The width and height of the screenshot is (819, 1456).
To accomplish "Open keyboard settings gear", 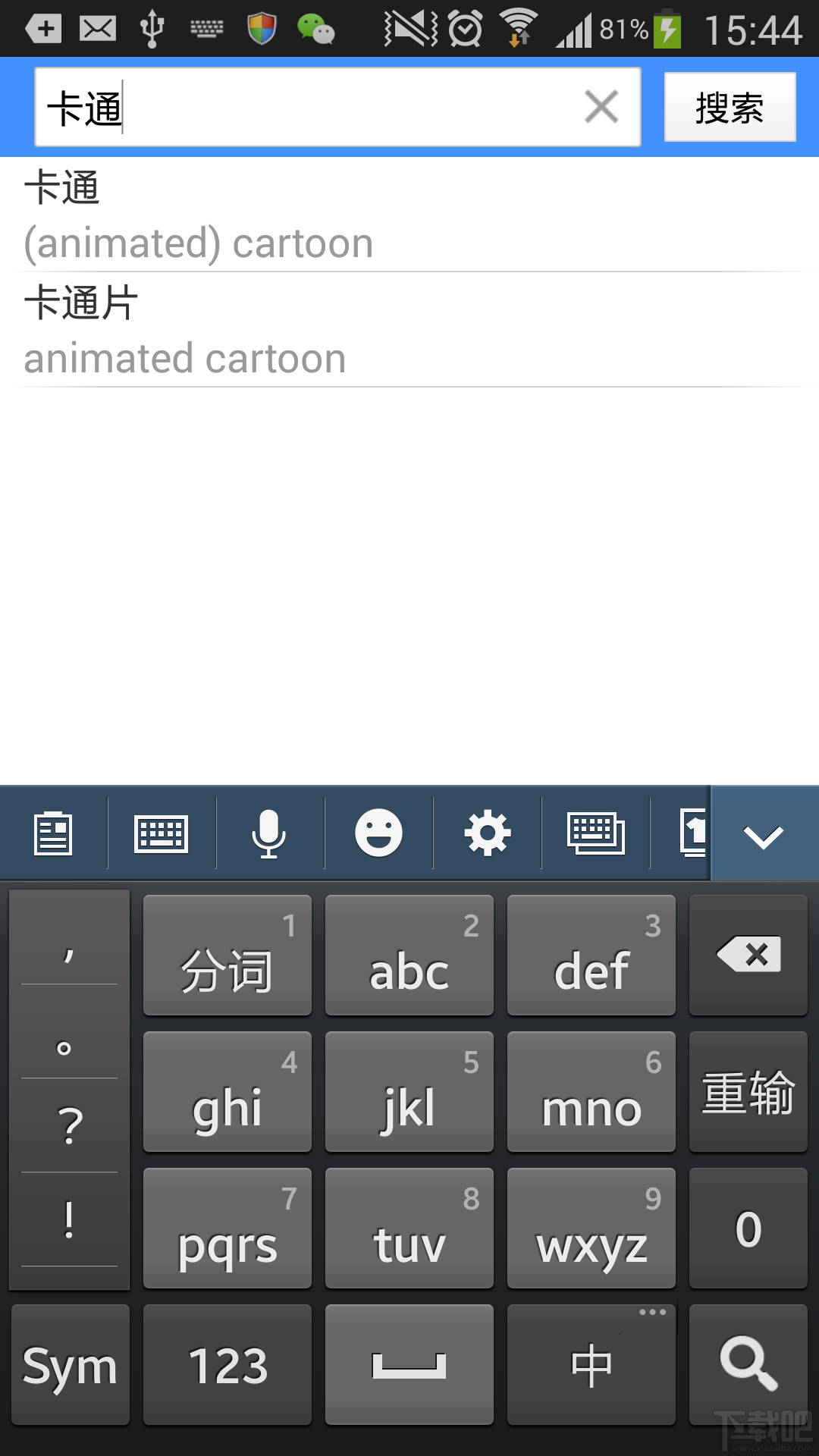I will 487,833.
